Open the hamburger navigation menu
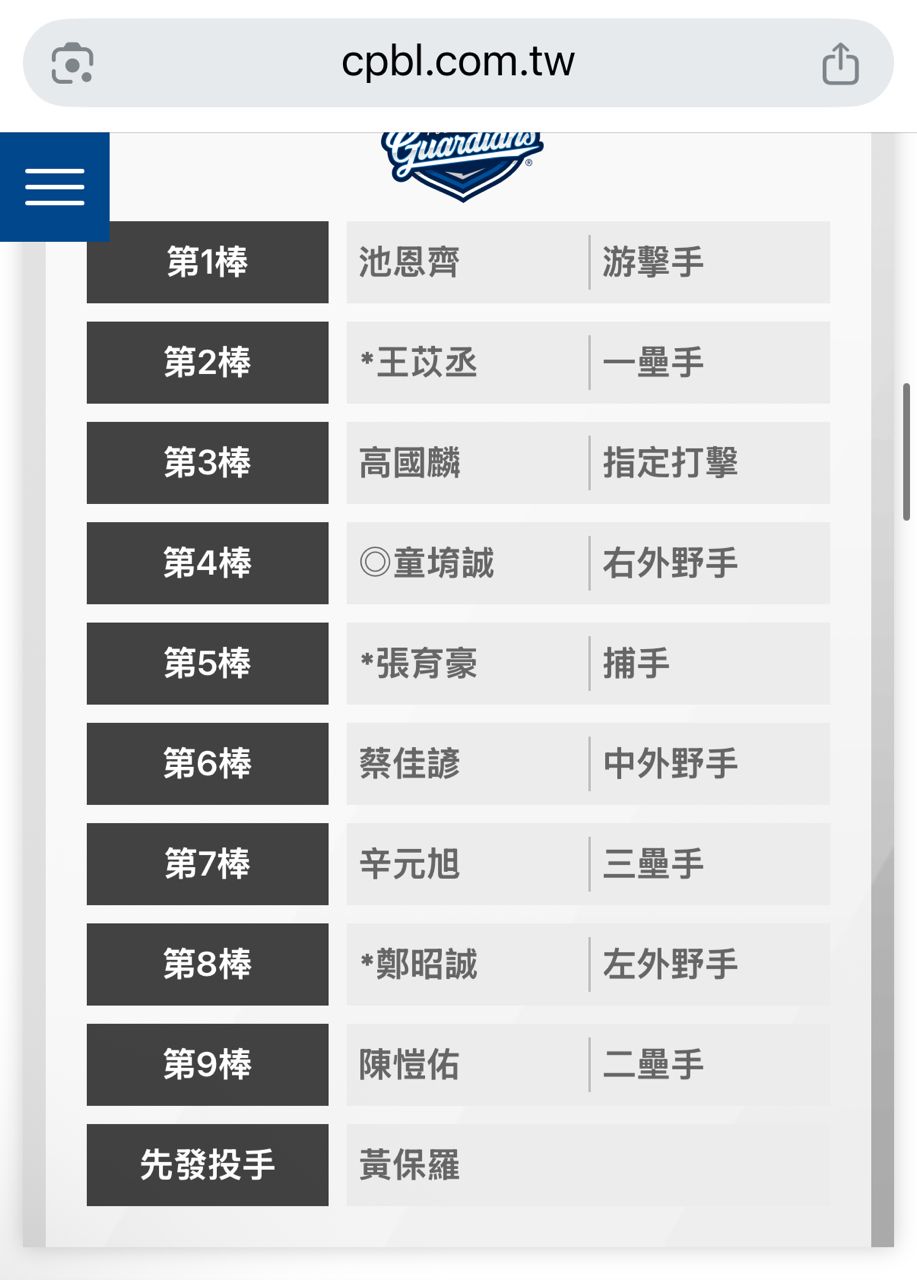The width and height of the screenshot is (917, 1280). (x=54, y=187)
